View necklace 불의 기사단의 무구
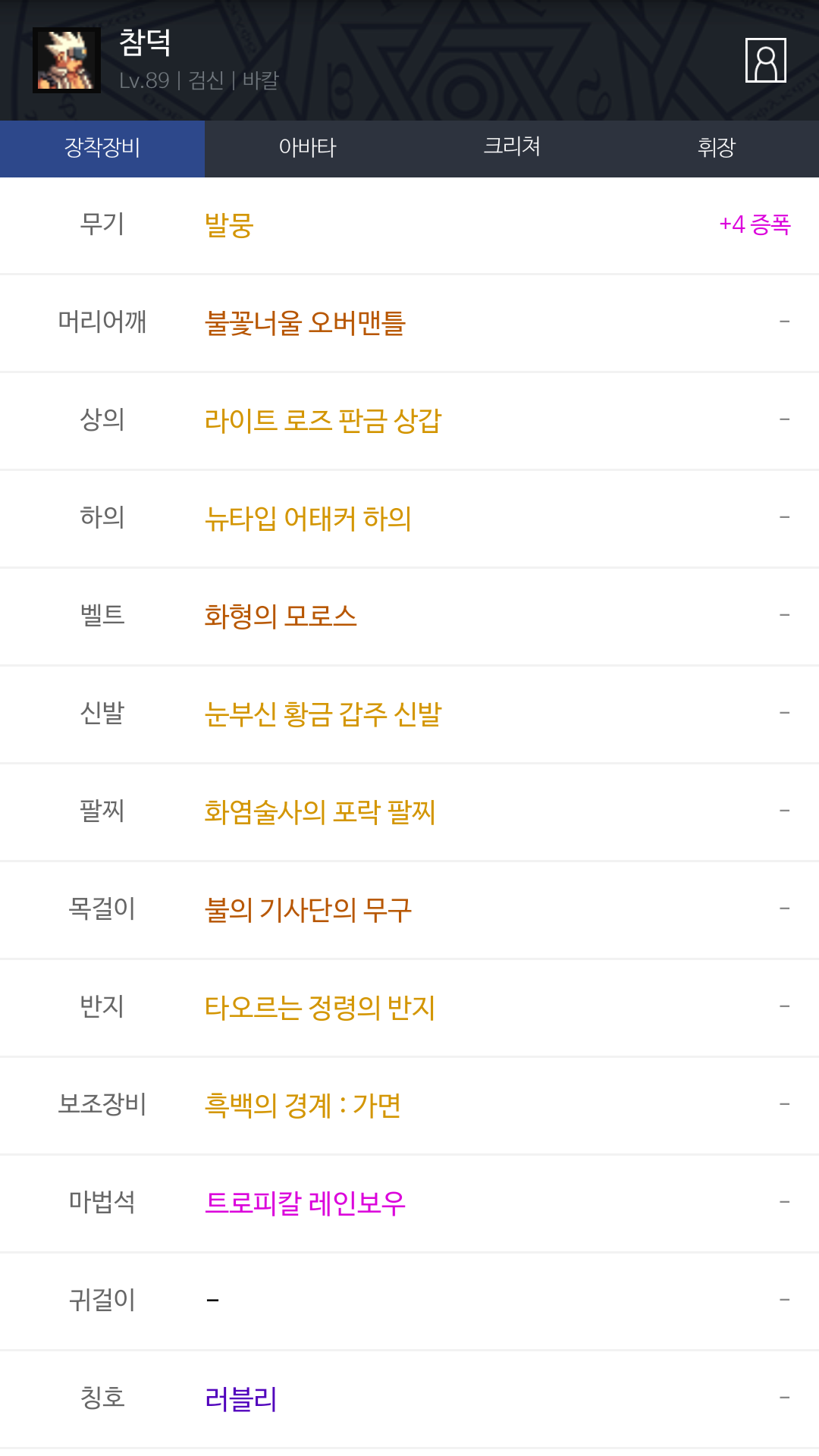 (x=308, y=910)
